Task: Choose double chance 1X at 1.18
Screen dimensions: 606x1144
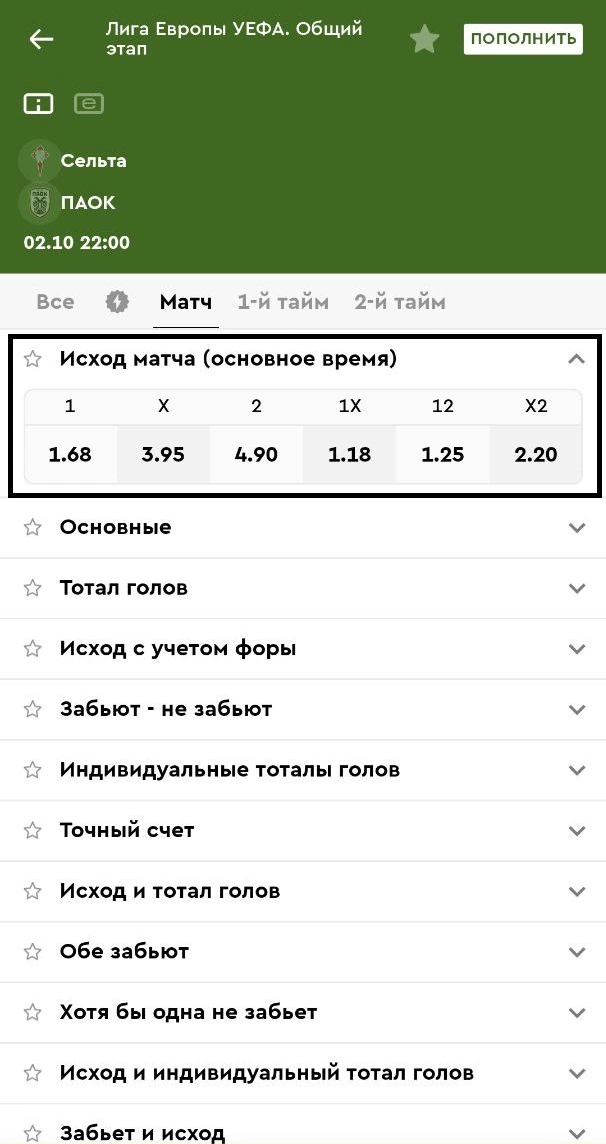Action: click(x=349, y=454)
